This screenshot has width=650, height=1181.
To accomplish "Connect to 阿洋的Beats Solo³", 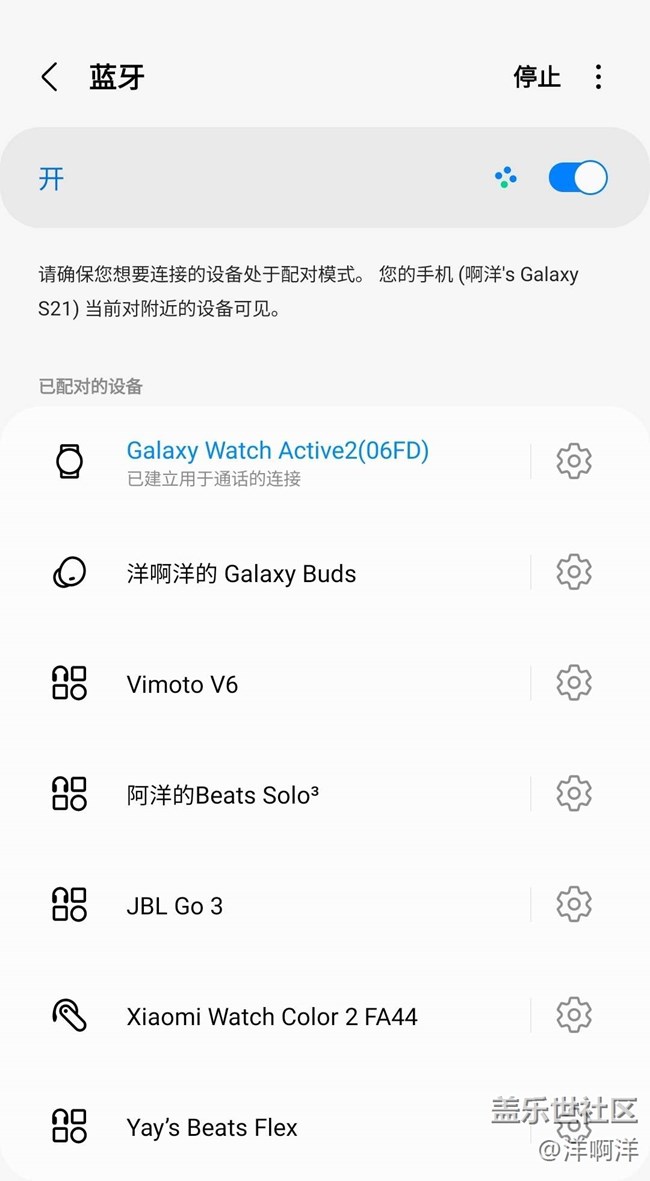I will click(x=222, y=796).
